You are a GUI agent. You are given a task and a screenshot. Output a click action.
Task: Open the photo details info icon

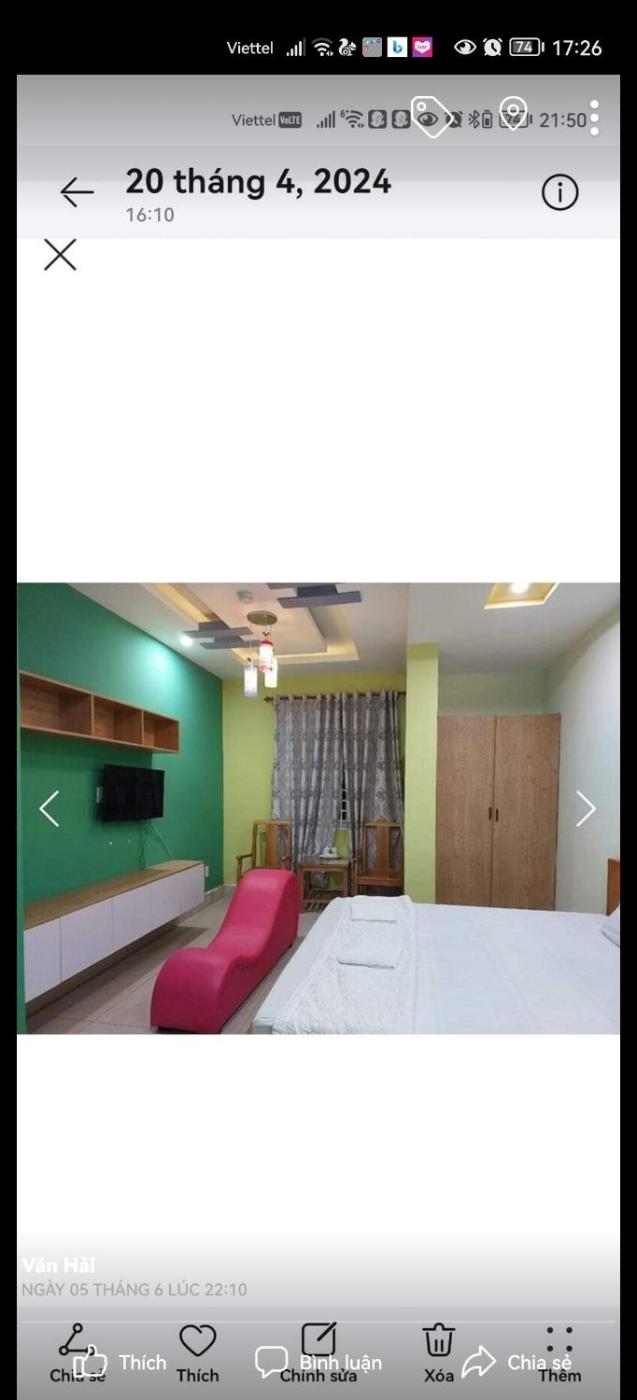pyautogui.click(x=559, y=192)
